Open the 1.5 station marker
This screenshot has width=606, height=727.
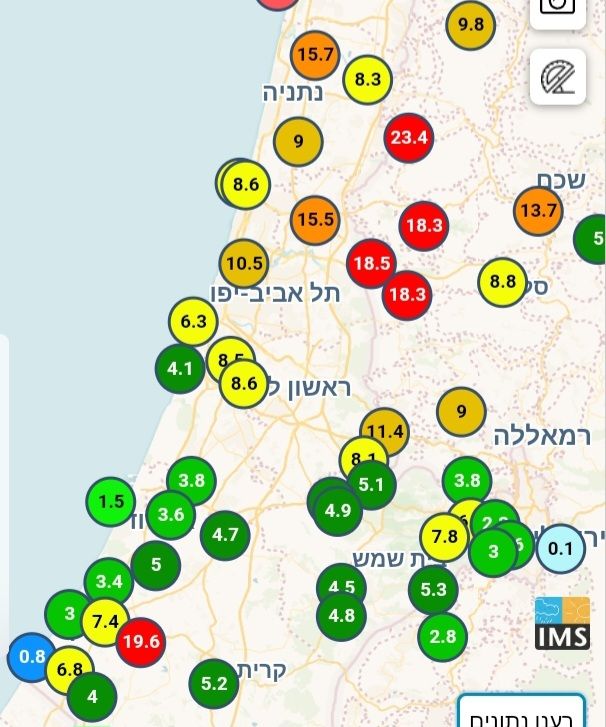tap(111, 502)
